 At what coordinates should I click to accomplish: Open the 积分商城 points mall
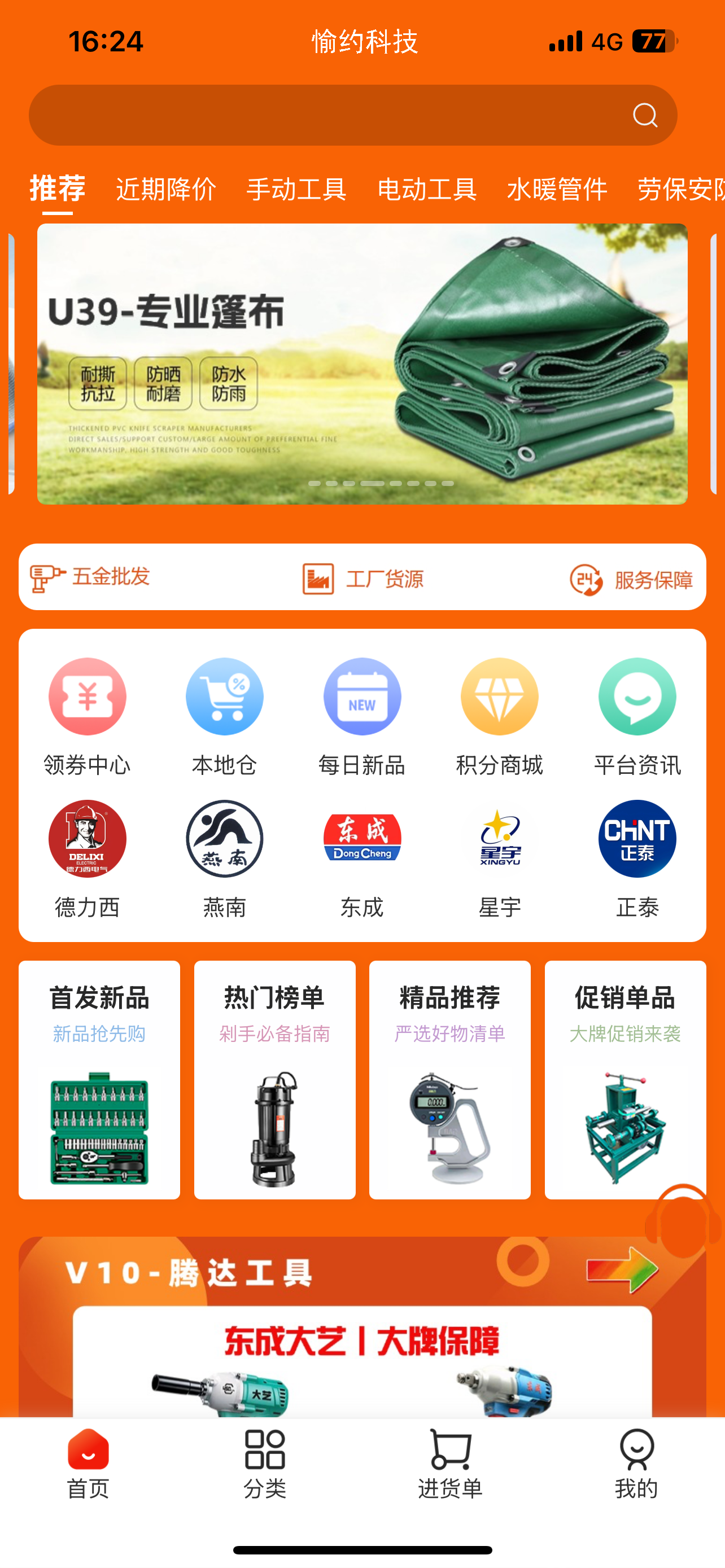point(499,716)
